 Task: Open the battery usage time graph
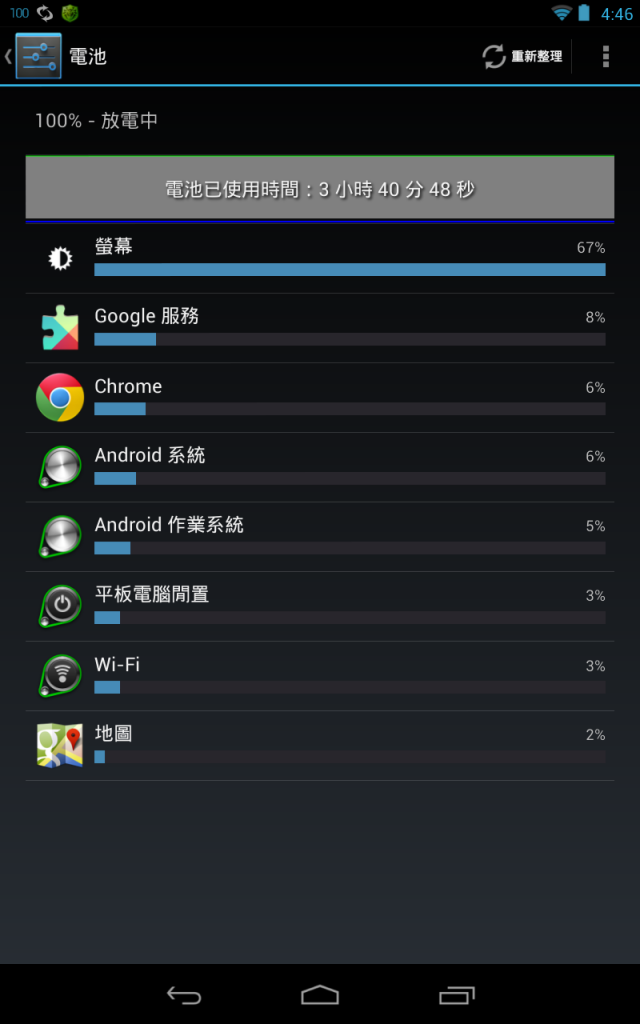pyautogui.click(x=320, y=188)
